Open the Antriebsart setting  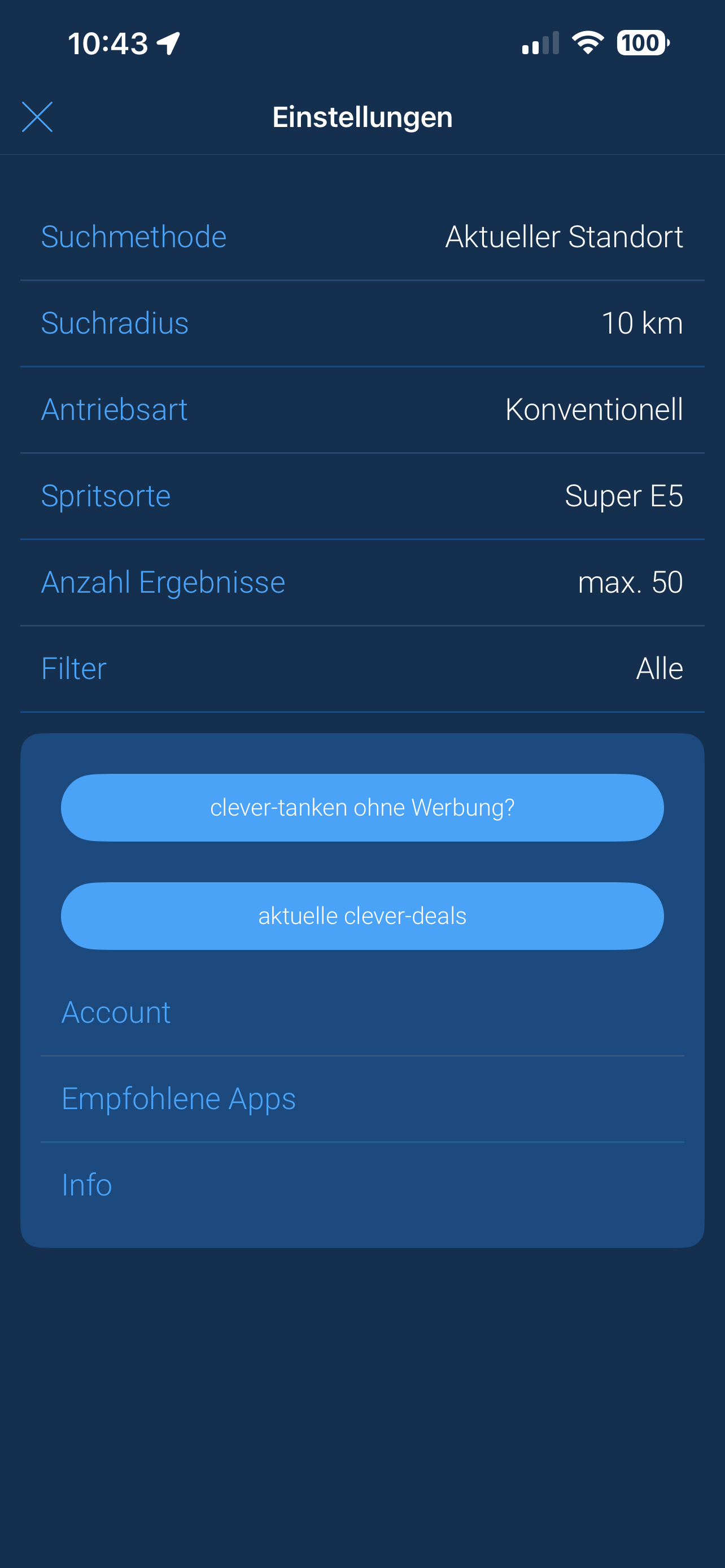(362, 410)
